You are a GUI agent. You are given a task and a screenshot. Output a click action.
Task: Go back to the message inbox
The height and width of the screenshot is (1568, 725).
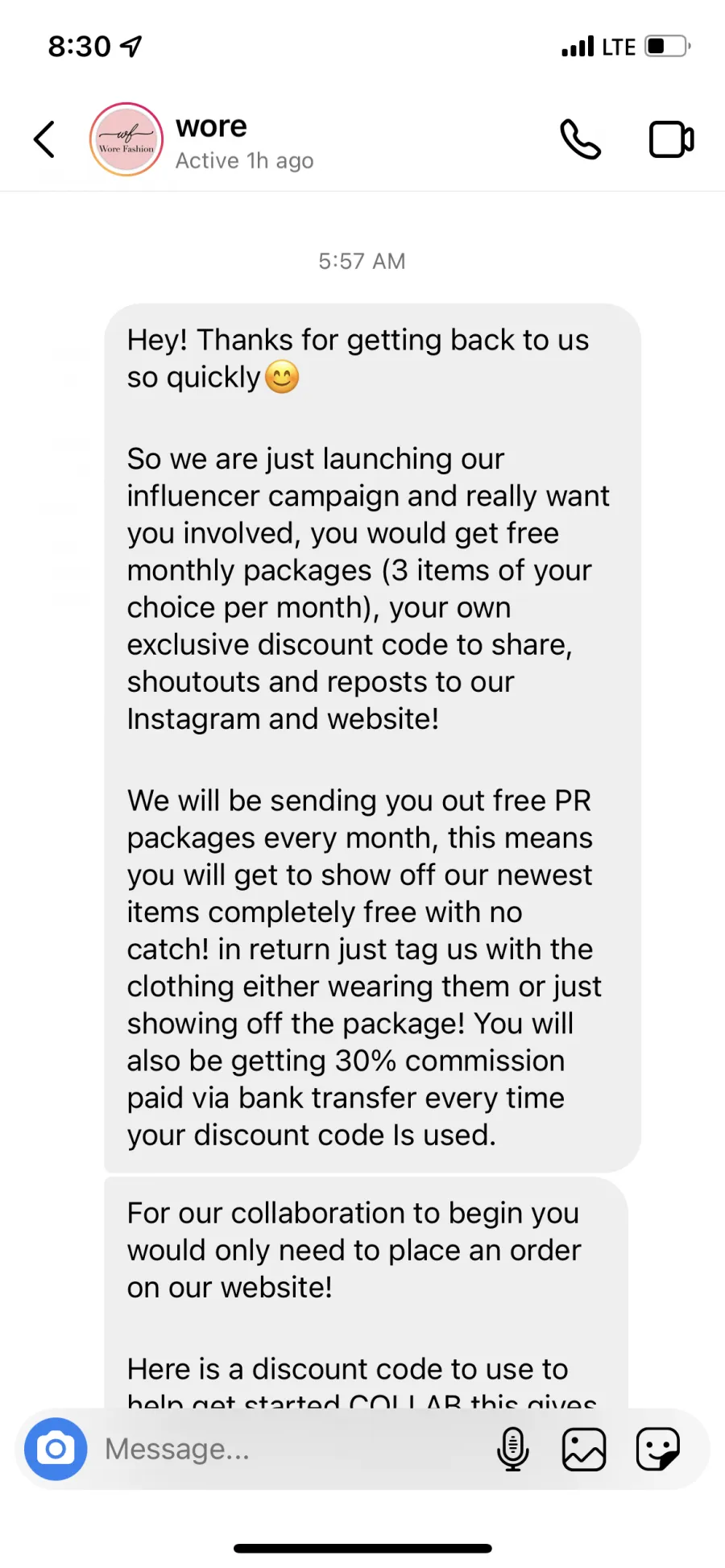[44, 139]
